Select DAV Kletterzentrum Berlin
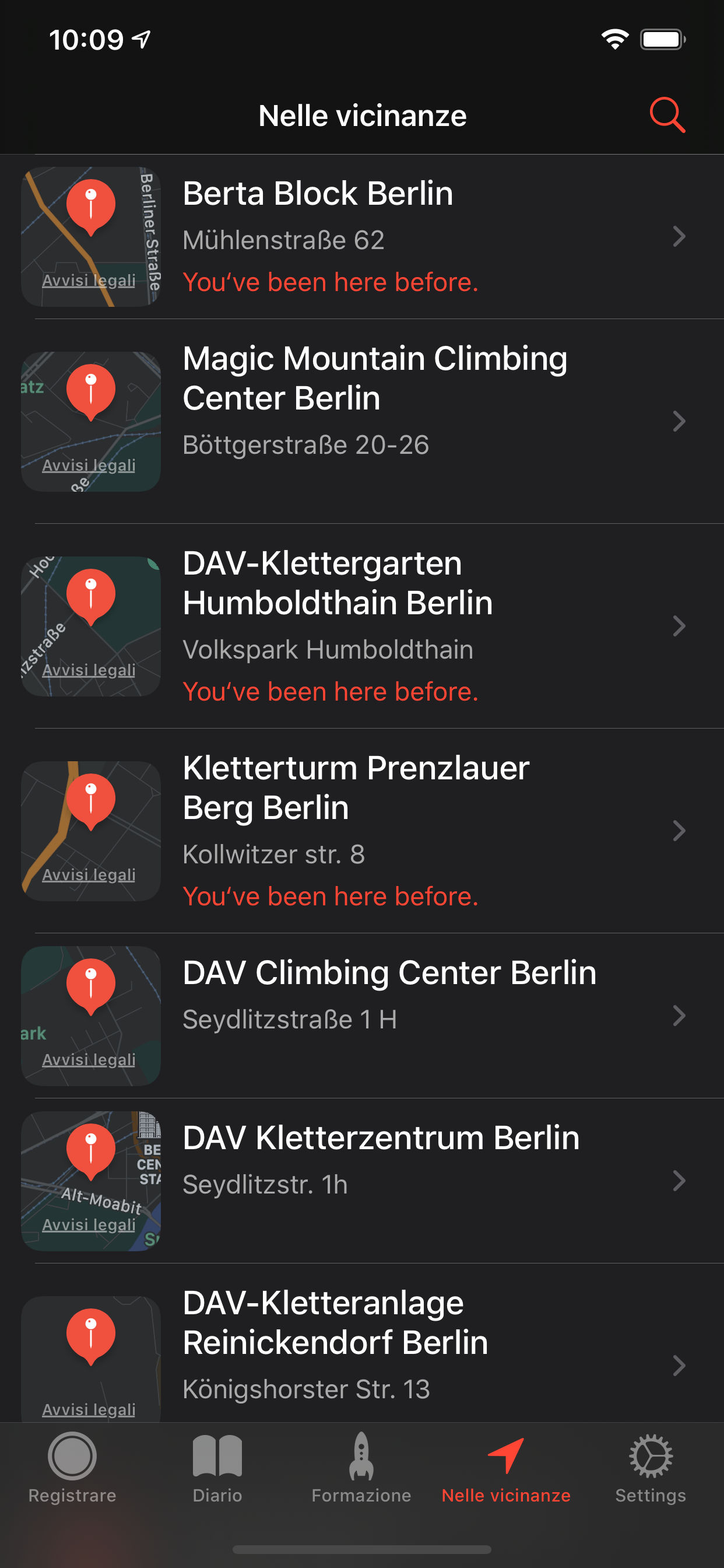The image size is (724, 1568). (362, 1180)
